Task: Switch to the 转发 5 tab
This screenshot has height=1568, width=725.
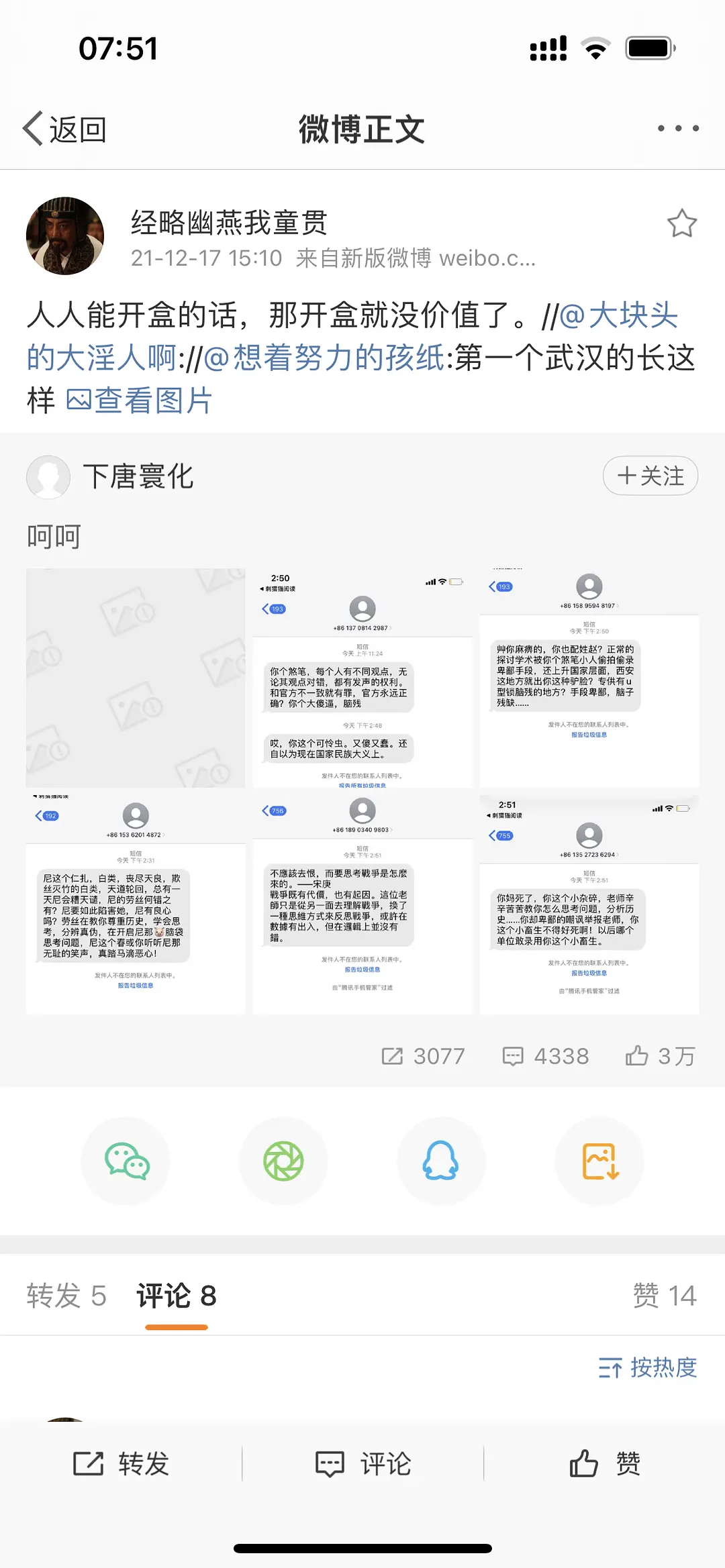Action: (66, 1296)
